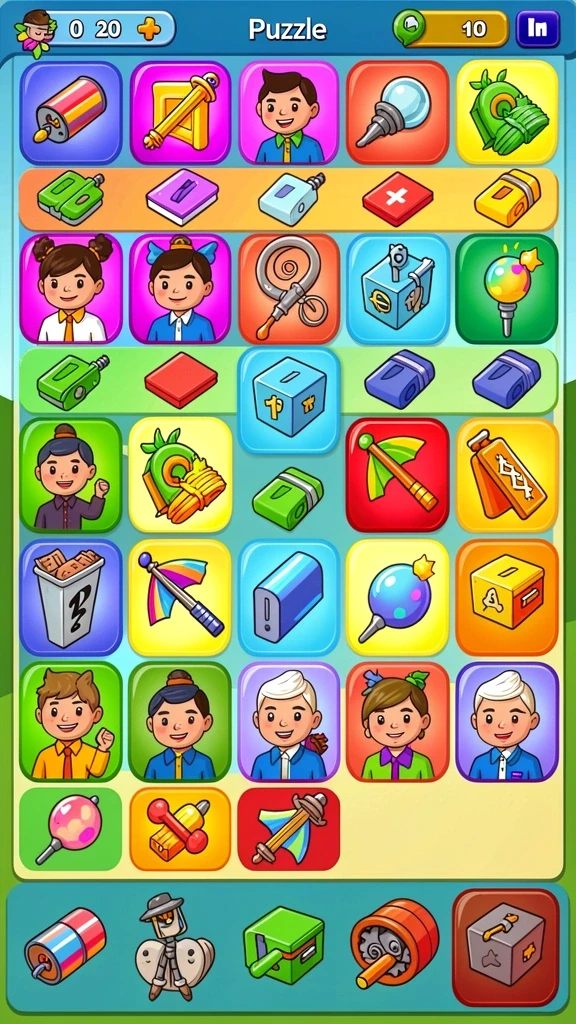Select the red dumbbell tile
Image resolution: width=576 pixels, height=1024 pixels.
180,829
